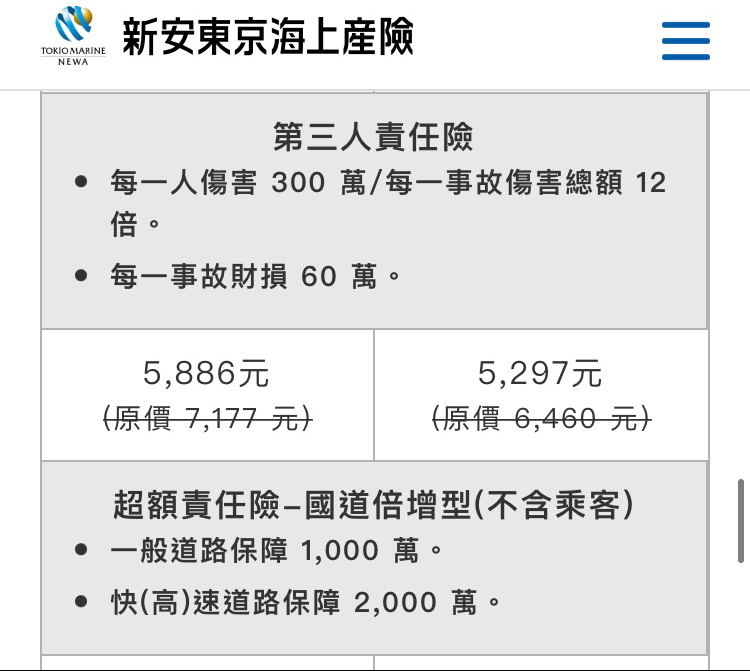Go to Tokio Marine Newa homepage via logo
This screenshot has height=671, width=750.
(72, 37)
